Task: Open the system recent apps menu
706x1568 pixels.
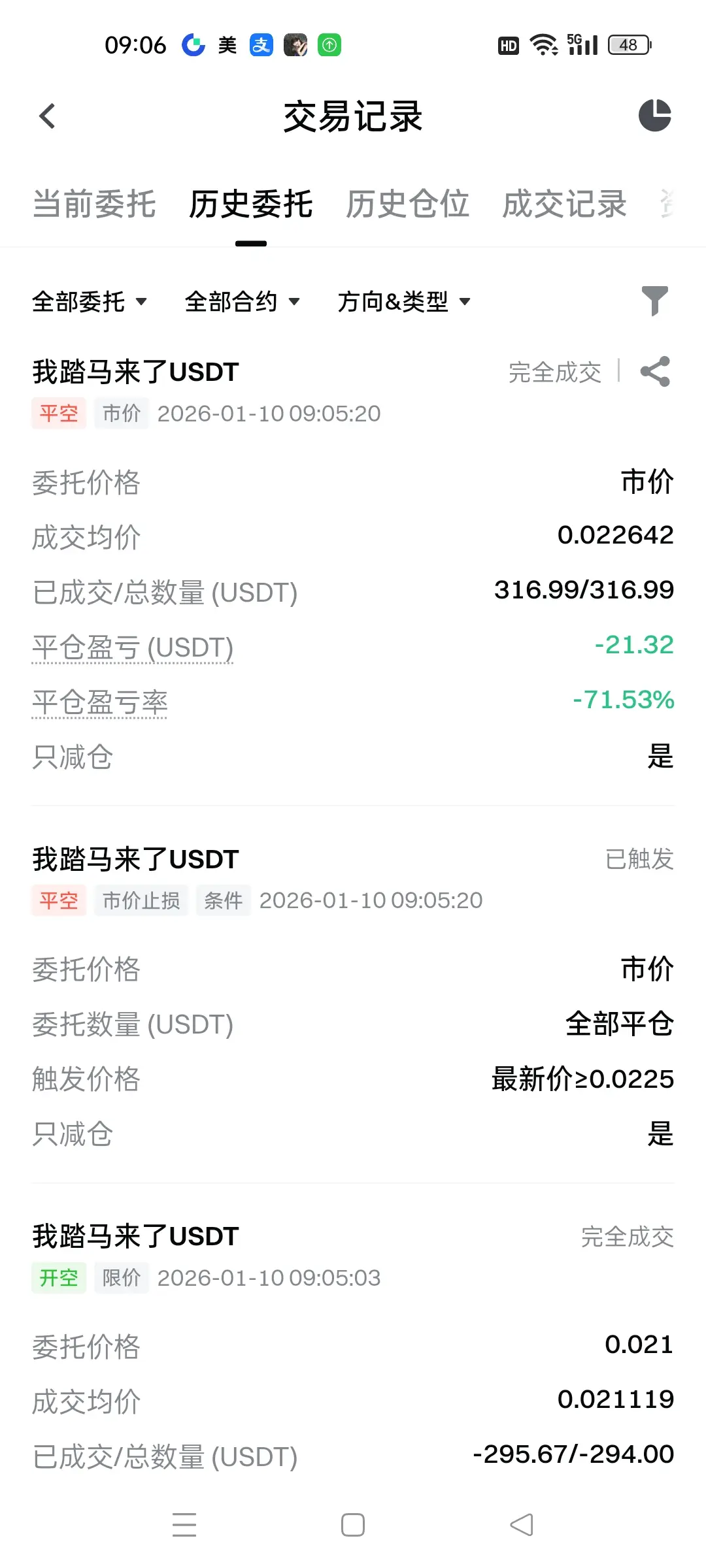Action: (x=184, y=1525)
